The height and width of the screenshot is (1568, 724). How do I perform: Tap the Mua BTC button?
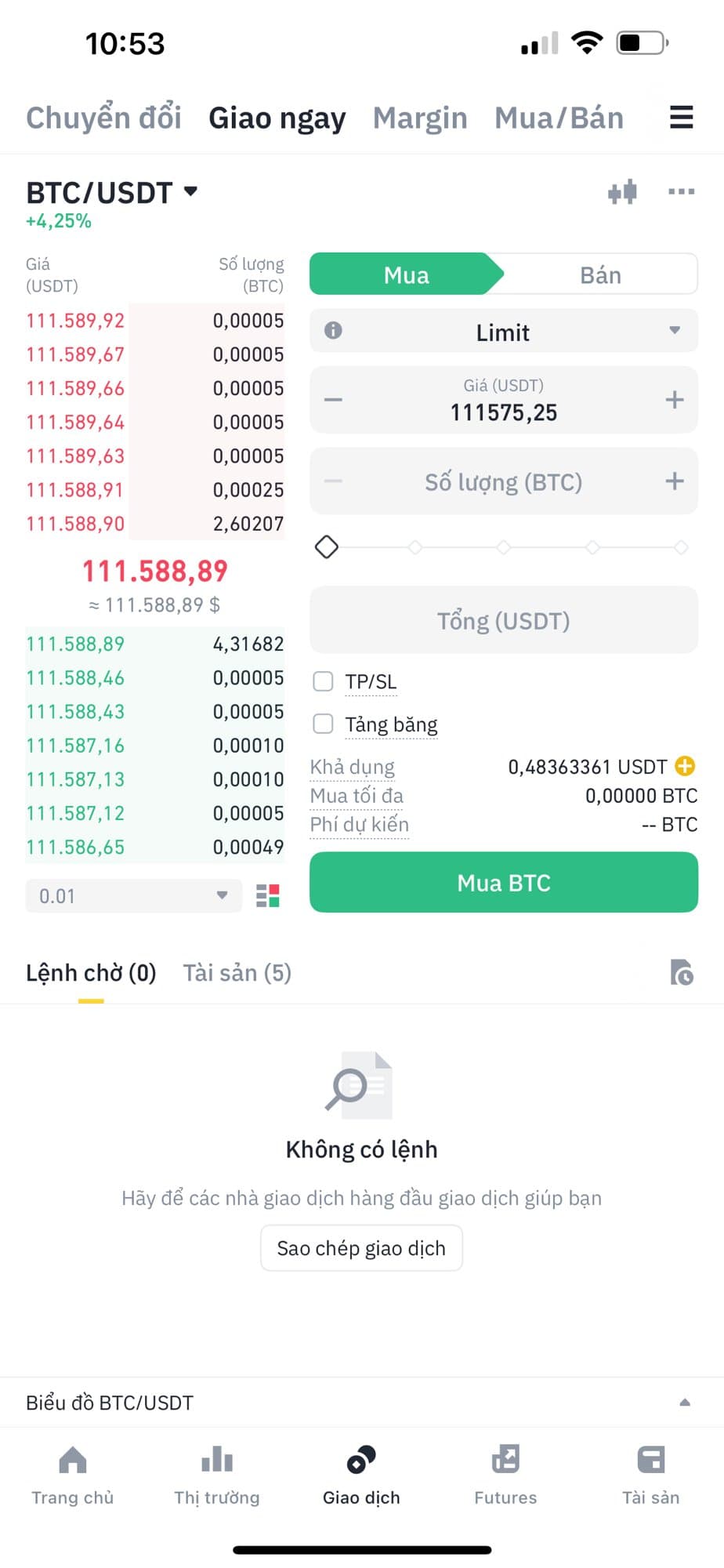pos(503,883)
